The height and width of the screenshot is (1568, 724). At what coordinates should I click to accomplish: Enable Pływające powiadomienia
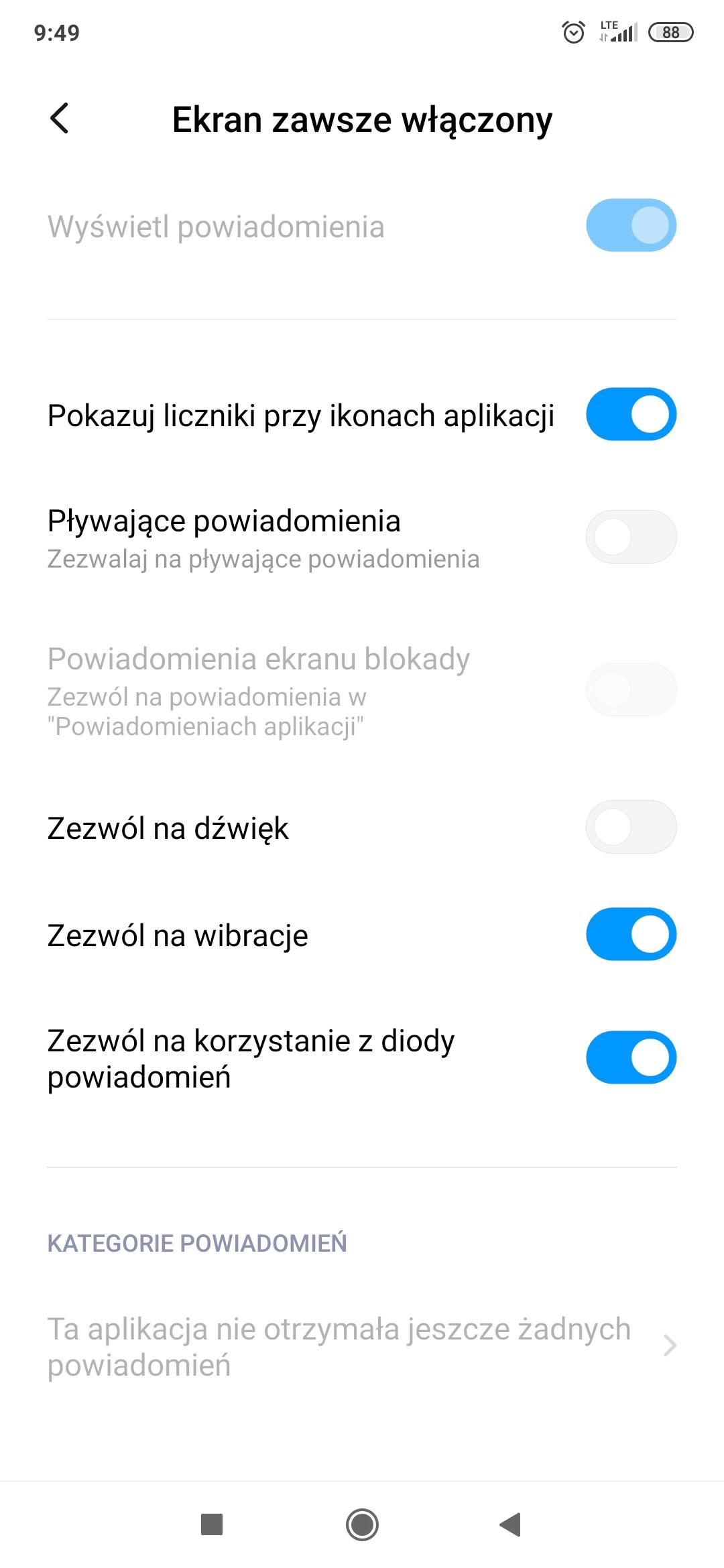[631, 537]
